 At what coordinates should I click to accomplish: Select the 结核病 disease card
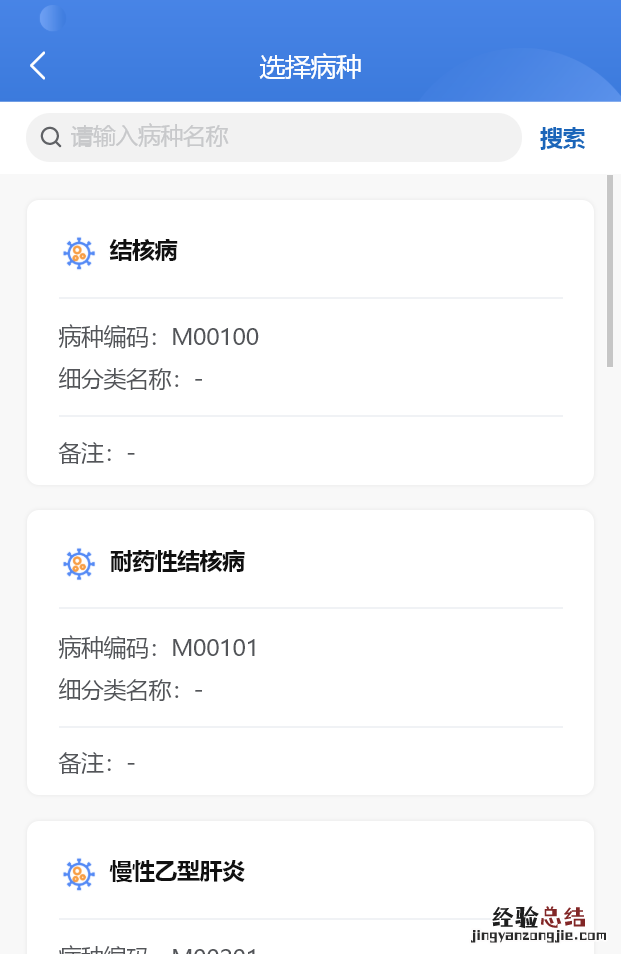tap(310, 342)
